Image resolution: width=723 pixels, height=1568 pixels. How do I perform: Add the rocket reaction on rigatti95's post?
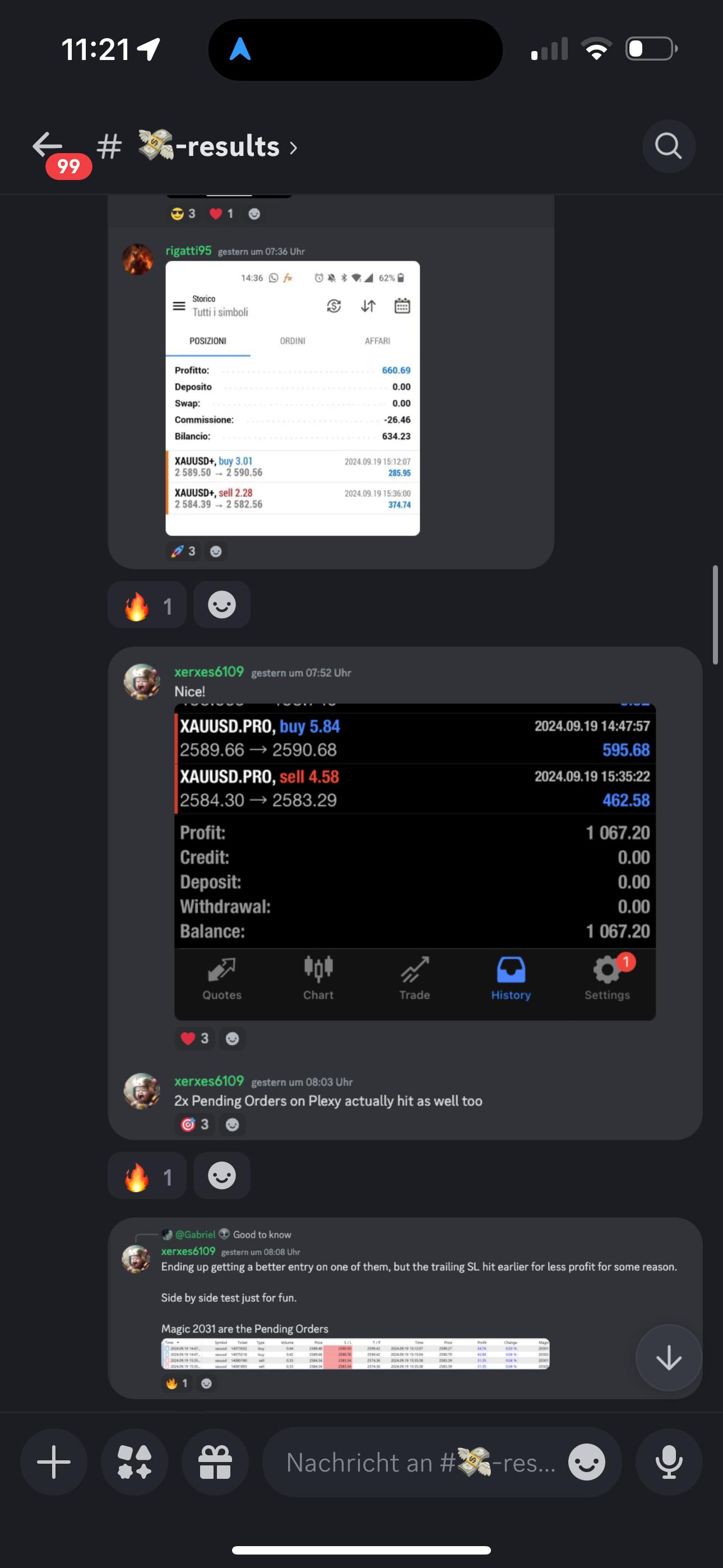pos(183,551)
